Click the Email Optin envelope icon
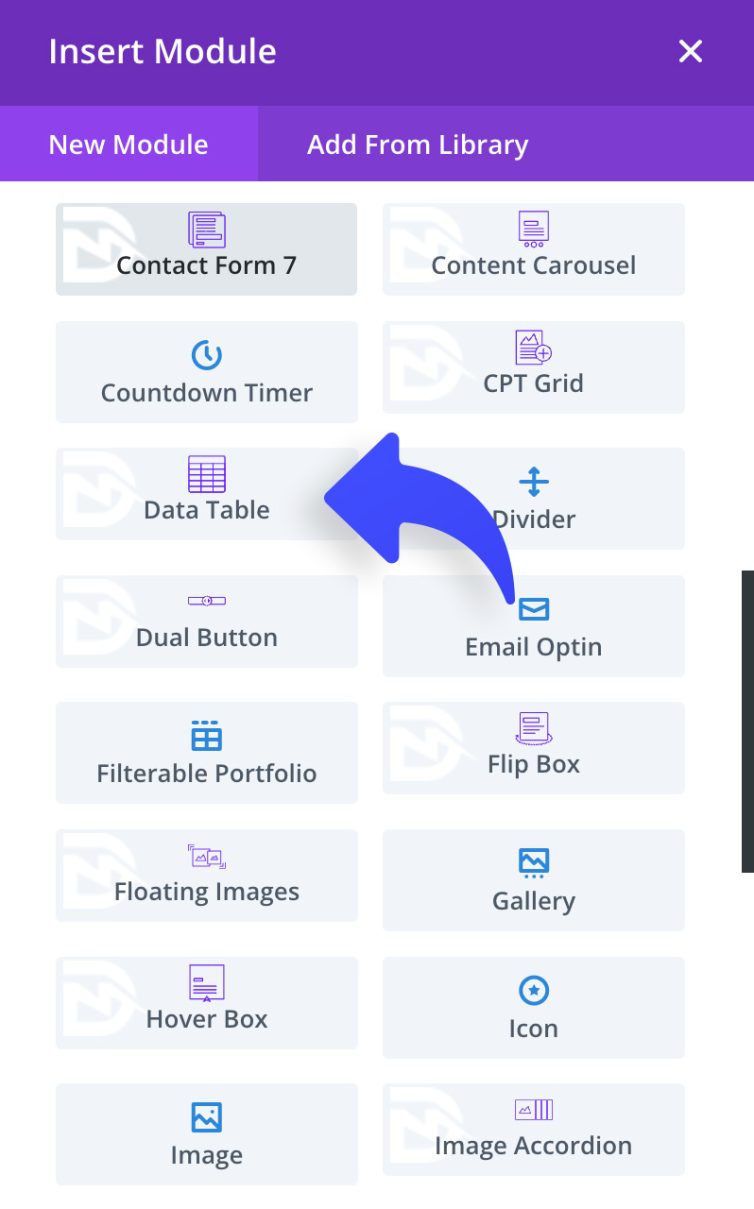Screen dimensions: 754x1209 pyautogui.click(x=533, y=607)
